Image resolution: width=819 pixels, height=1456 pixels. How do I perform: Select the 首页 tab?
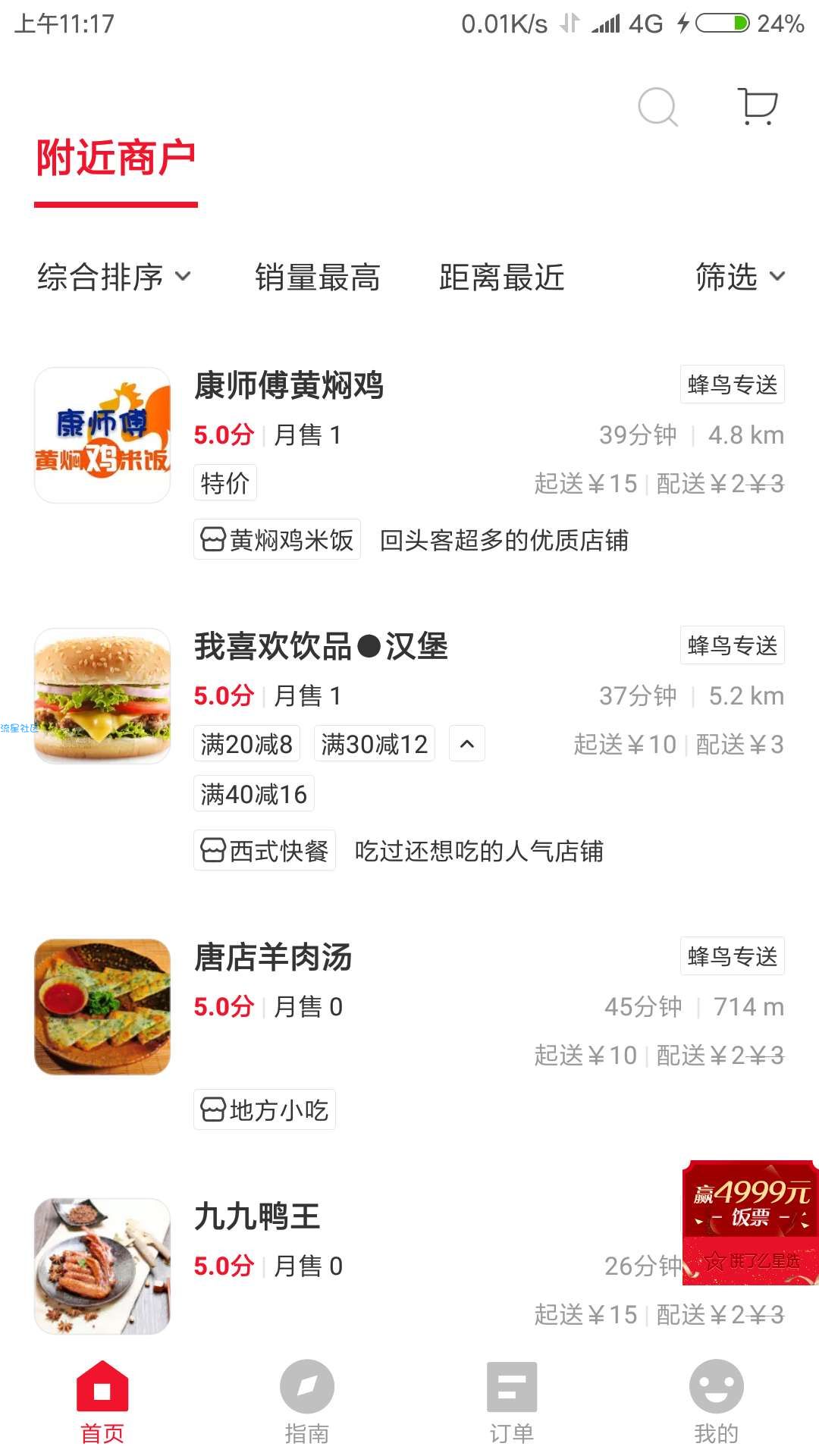pyautogui.click(x=102, y=1403)
